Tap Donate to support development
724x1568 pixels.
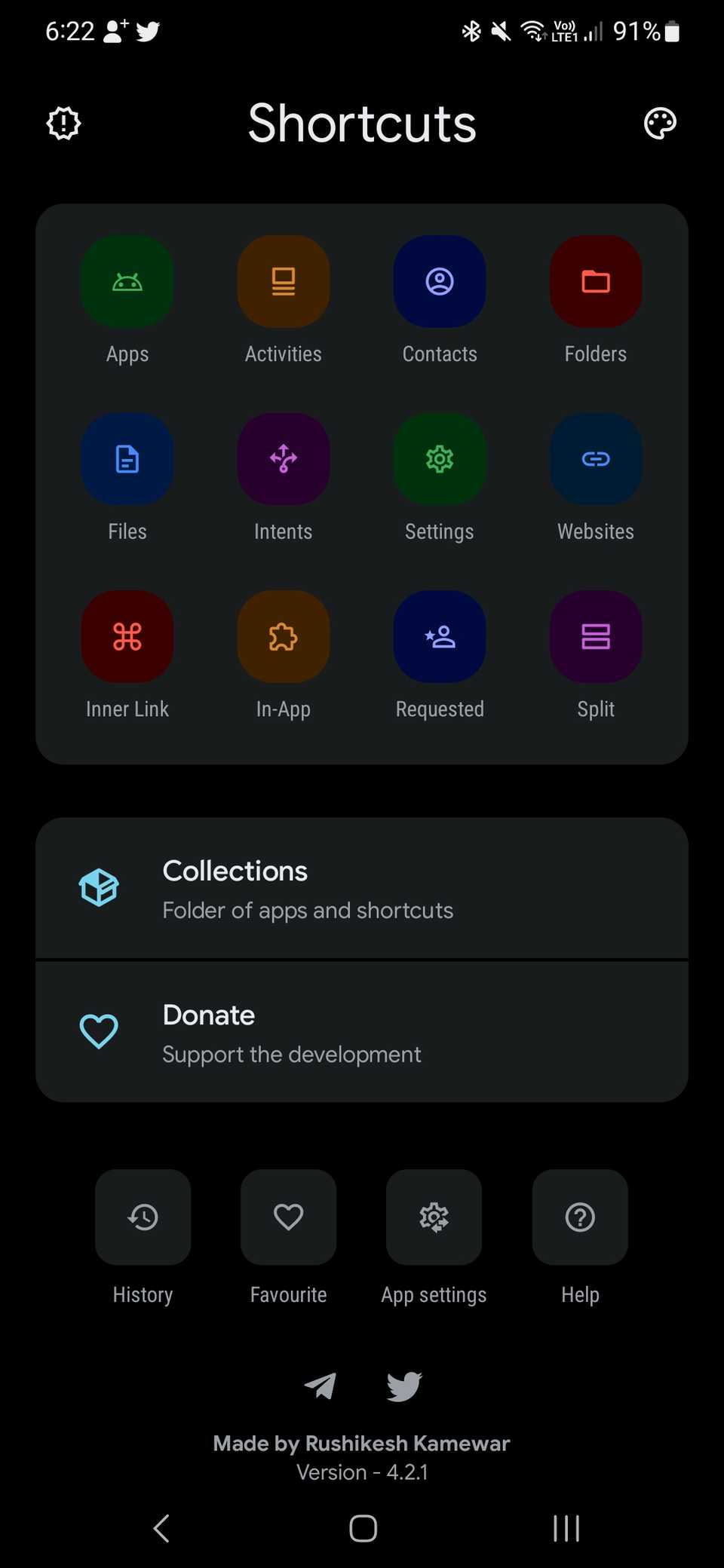[x=362, y=1033]
